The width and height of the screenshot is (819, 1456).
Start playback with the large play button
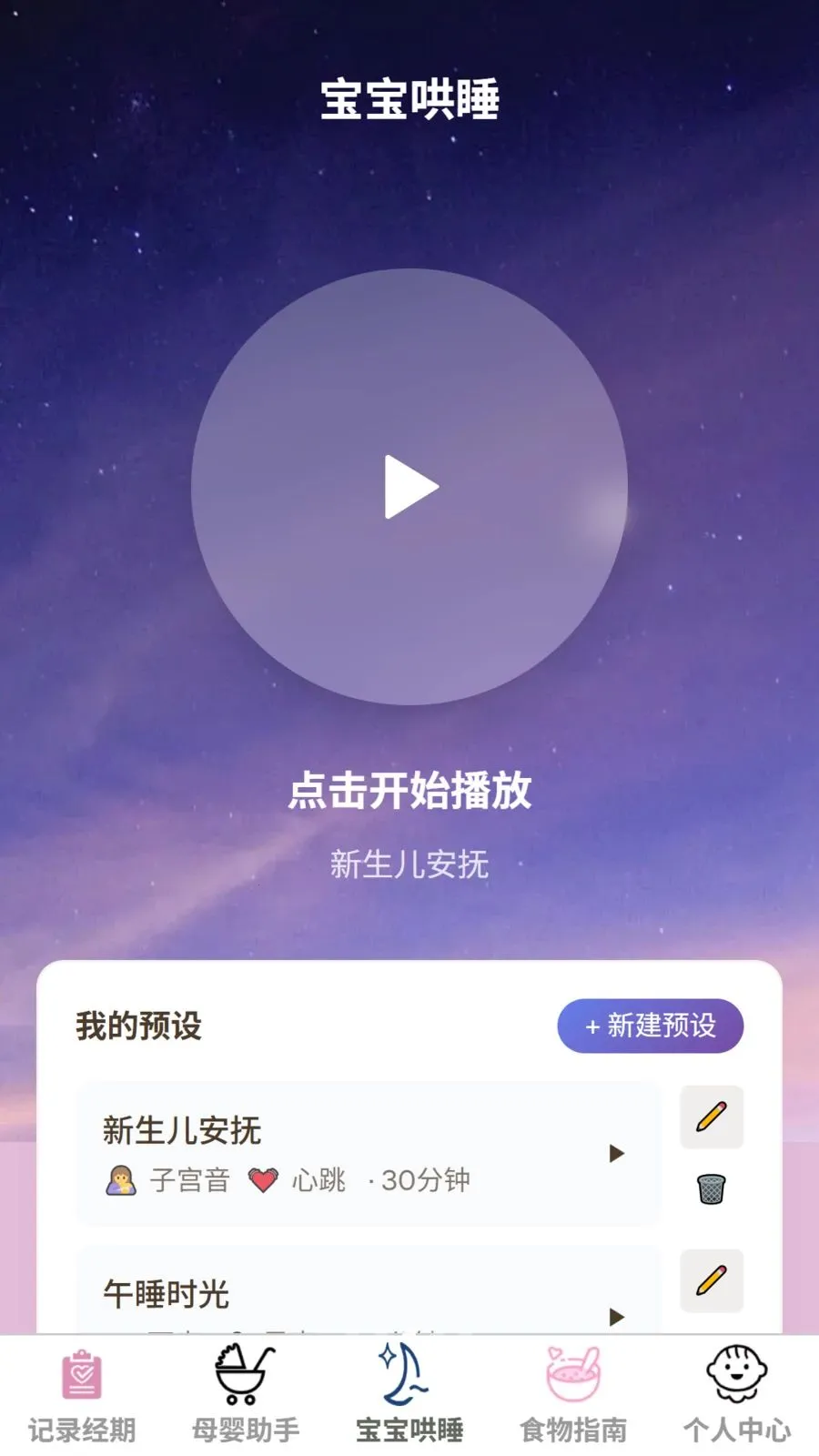(409, 487)
